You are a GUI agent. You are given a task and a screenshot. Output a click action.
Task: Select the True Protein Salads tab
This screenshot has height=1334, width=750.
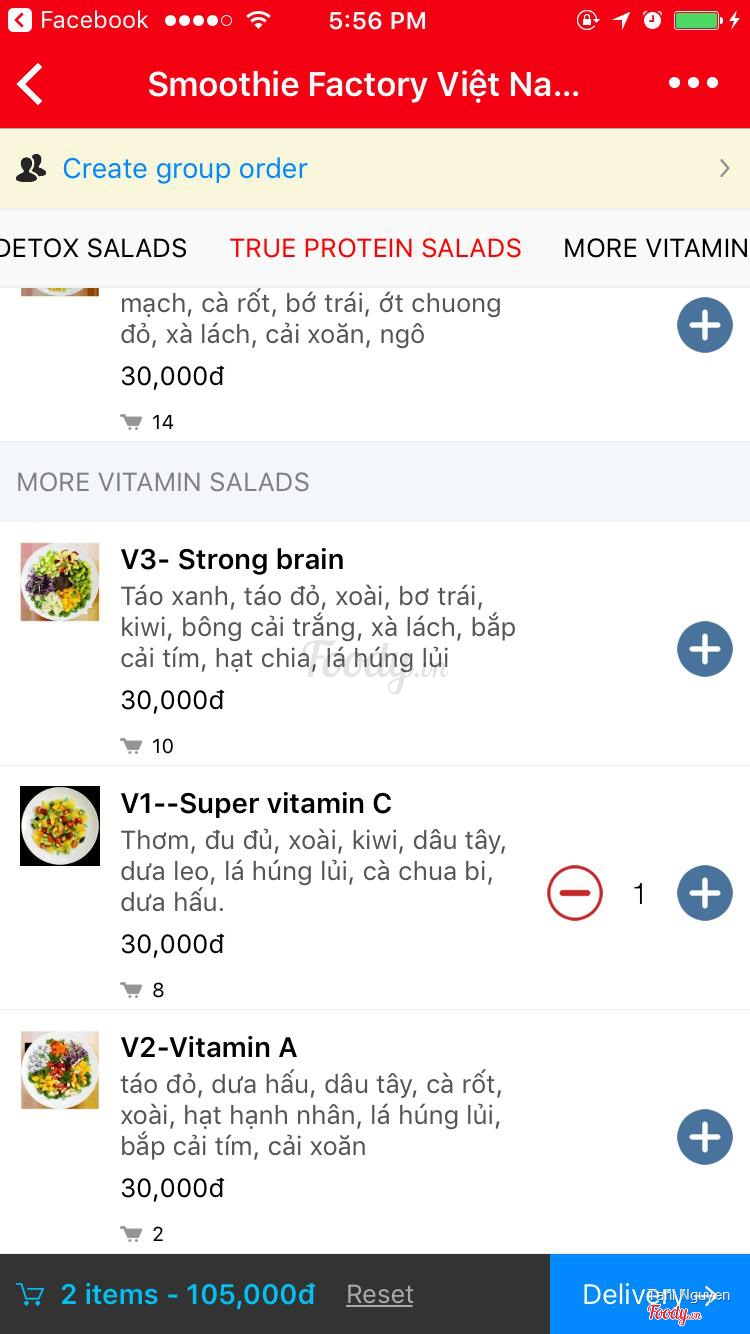point(375,248)
